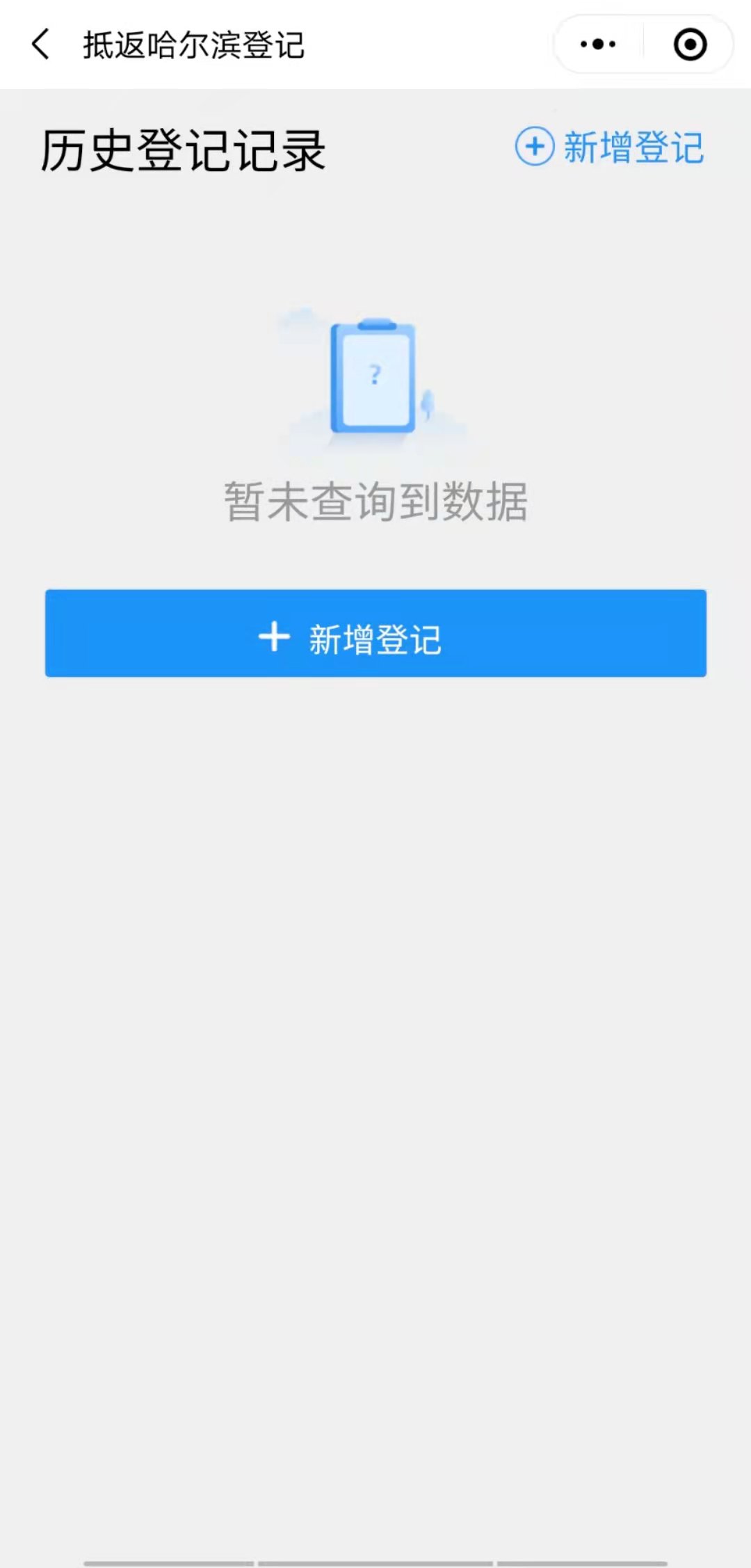The width and height of the screenshot is (751, 1568).
Task: Close the mini program with the circle button
Action: click(x=690, y=45)
